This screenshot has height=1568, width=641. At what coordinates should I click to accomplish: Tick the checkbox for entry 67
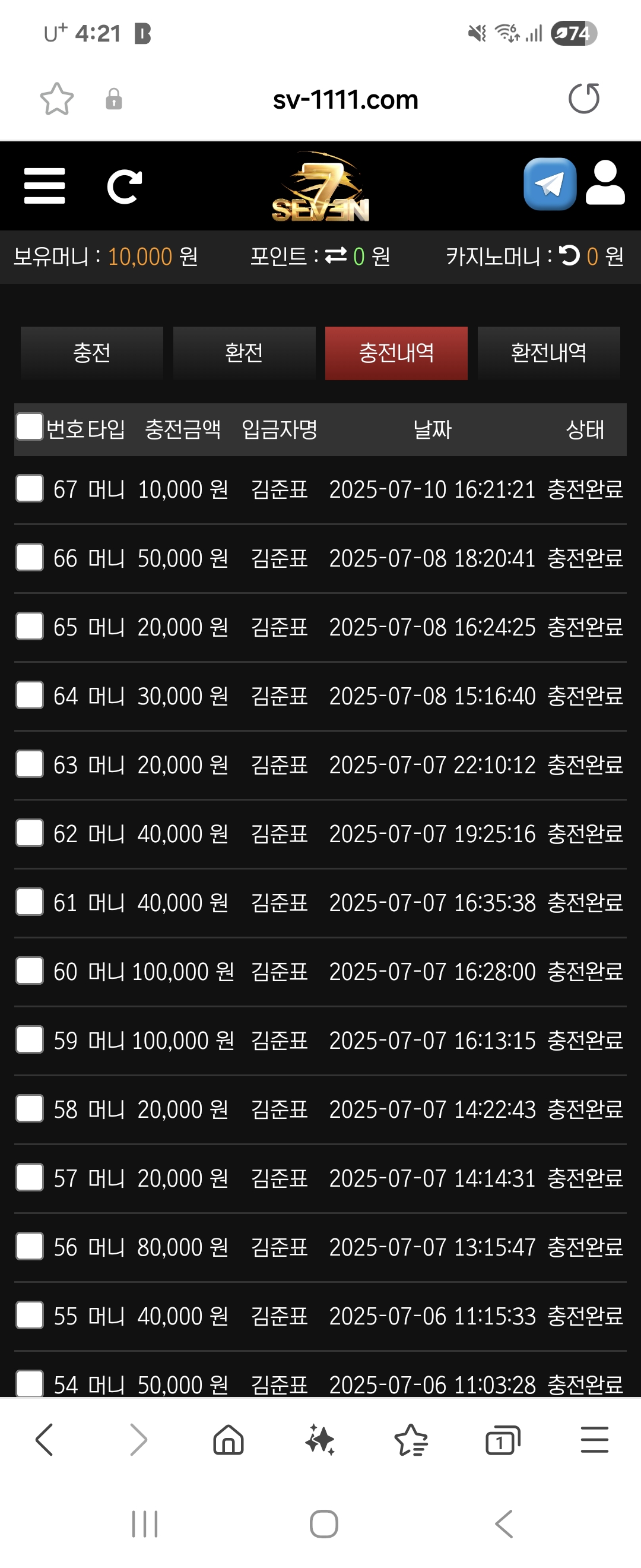click(x=29, y=489)
